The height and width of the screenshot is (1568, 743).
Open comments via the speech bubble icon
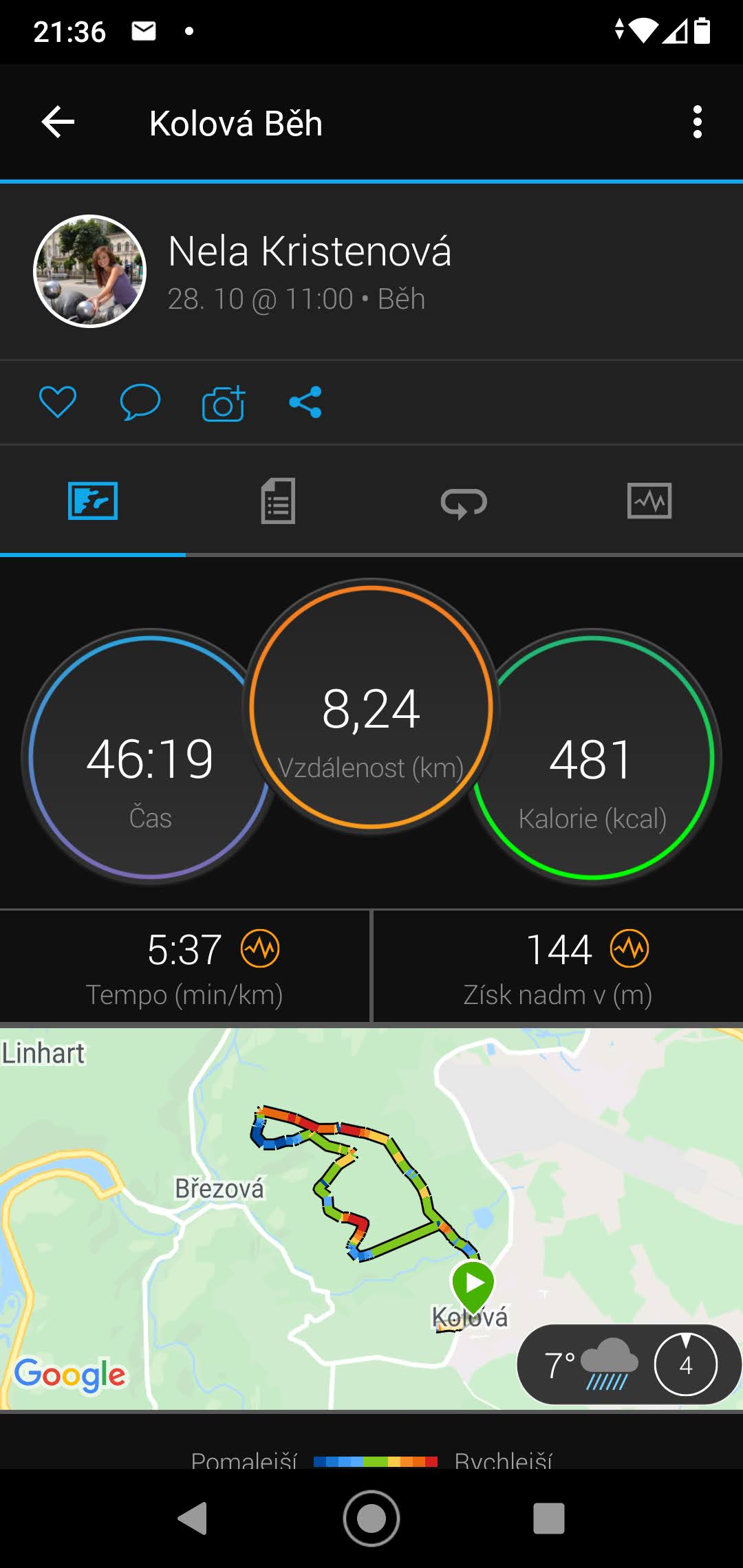tap(140, 402)
